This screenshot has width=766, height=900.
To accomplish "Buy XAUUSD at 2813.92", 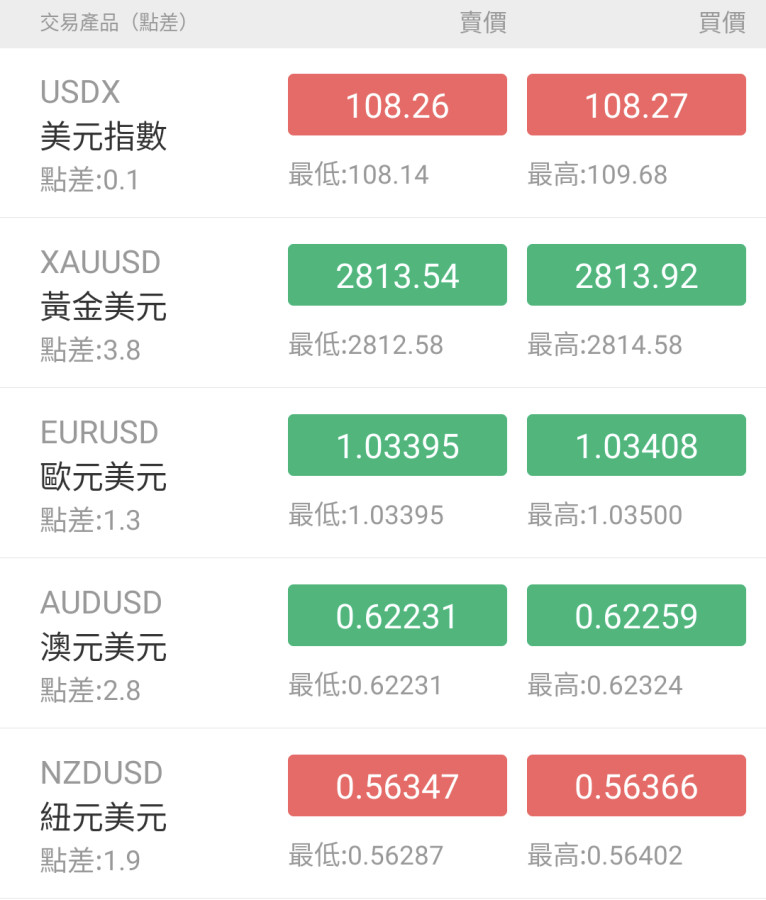I will point(636,275).
